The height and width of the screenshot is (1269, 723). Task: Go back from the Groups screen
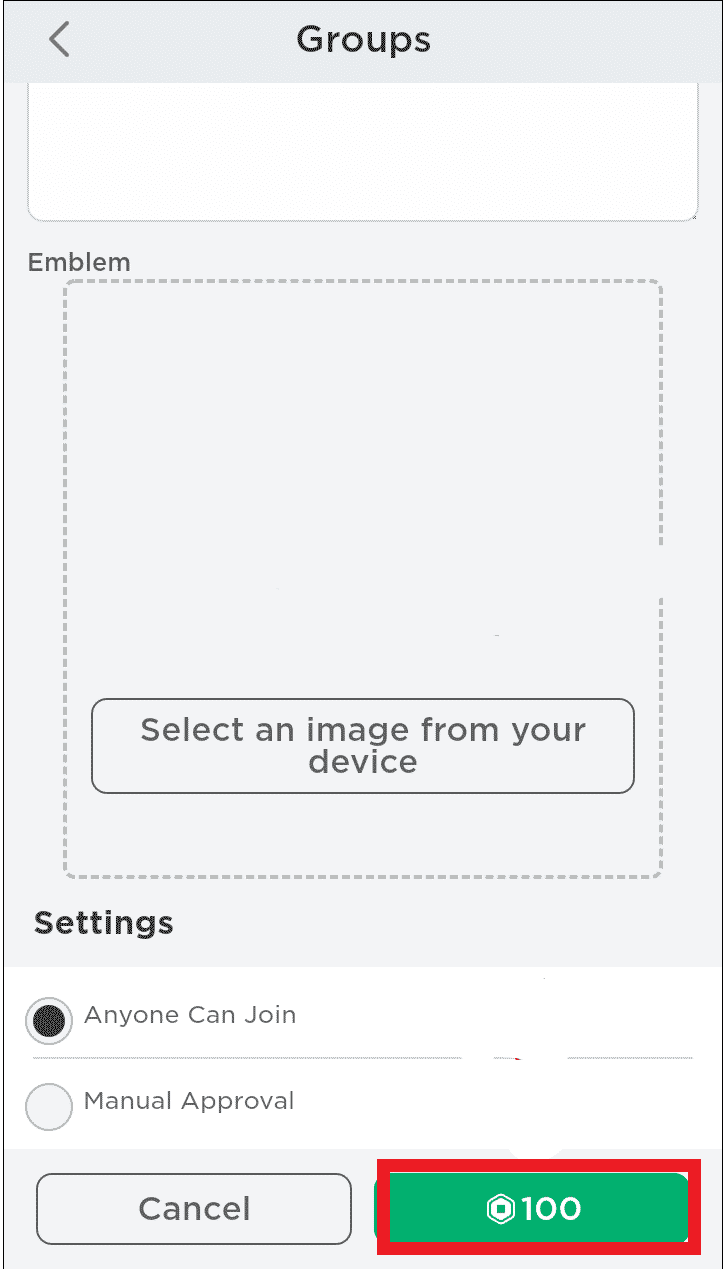click(60, 41)
